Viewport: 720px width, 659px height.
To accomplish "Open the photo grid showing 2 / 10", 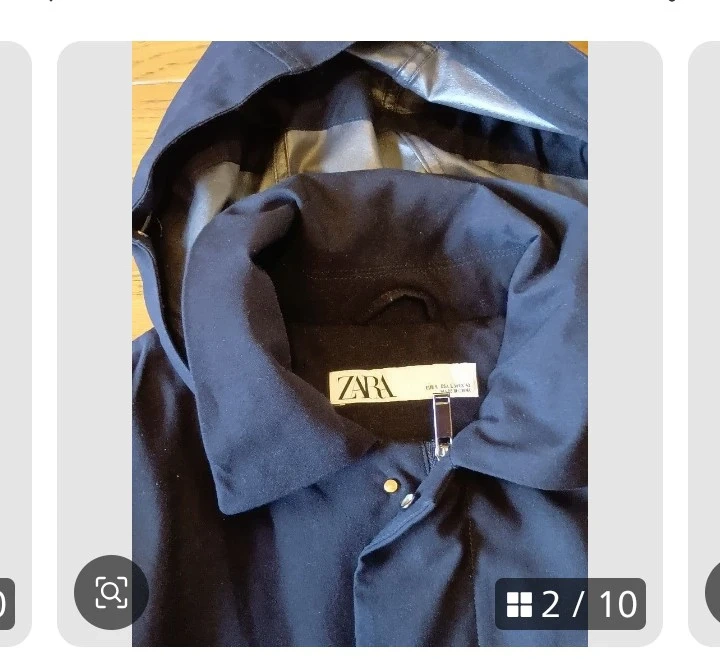I will point(571,604).
